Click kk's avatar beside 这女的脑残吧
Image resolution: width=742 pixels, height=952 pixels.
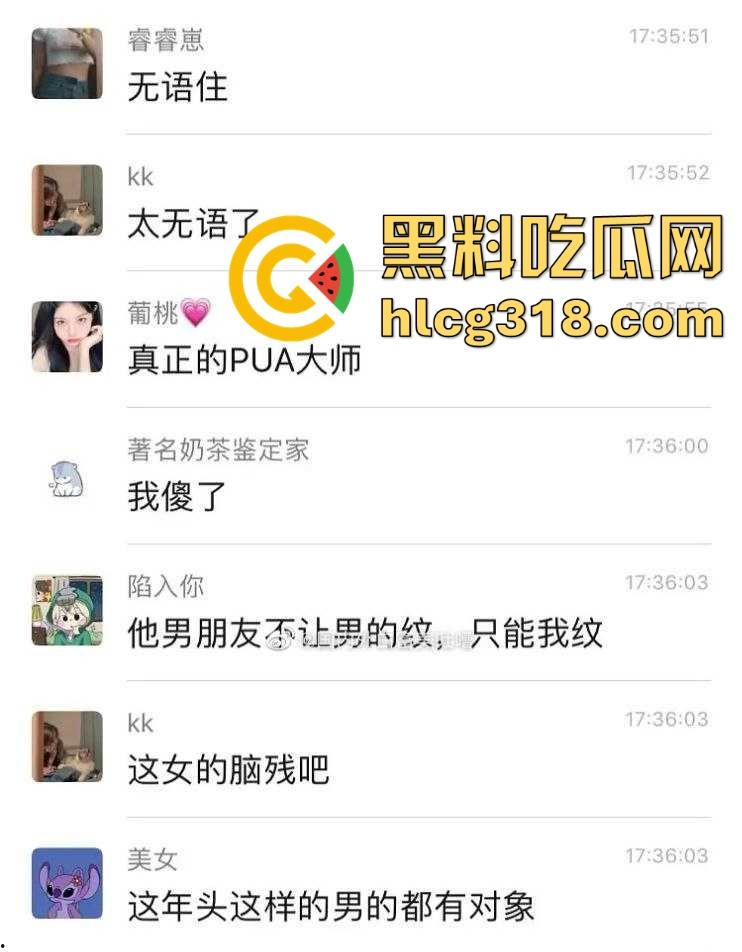pos(67,748)
